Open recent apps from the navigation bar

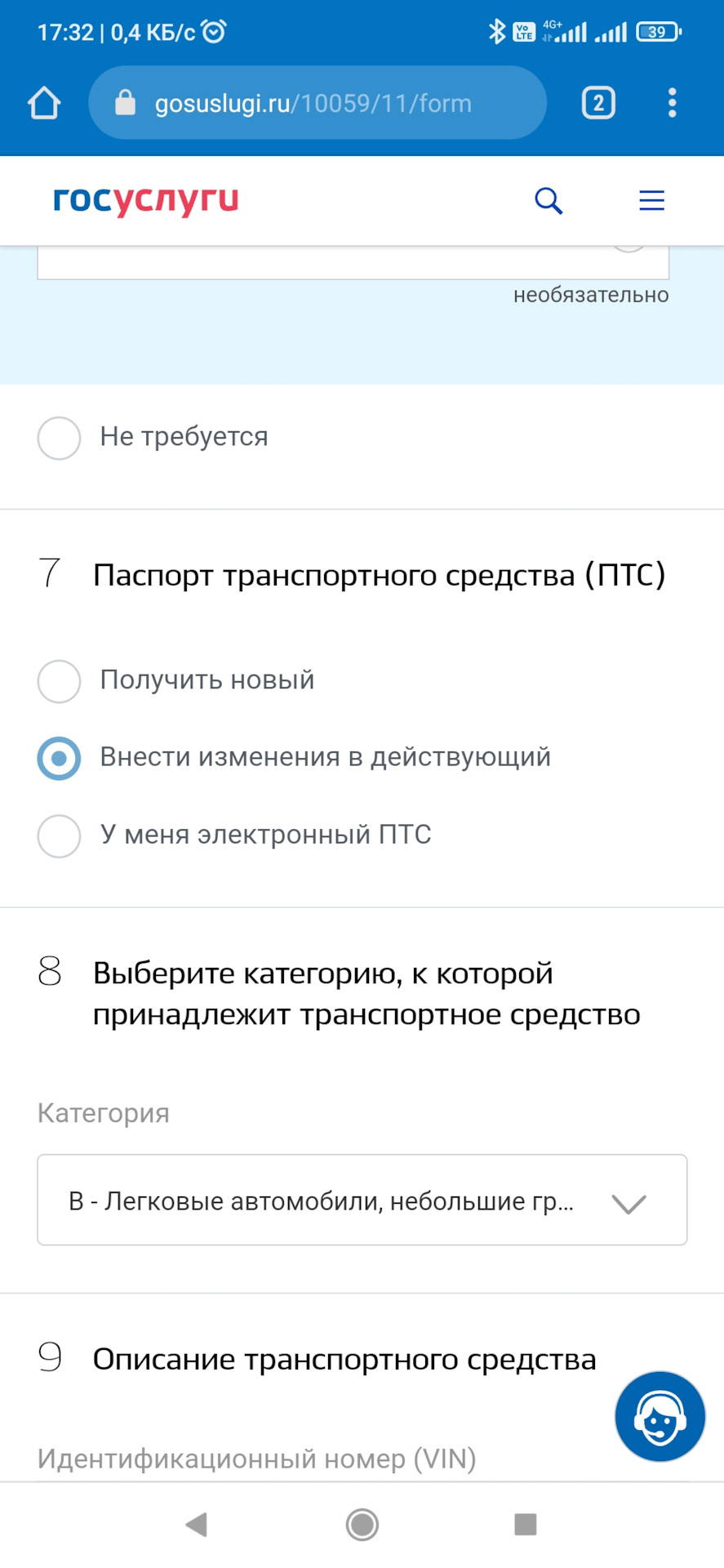(525, 1525)
